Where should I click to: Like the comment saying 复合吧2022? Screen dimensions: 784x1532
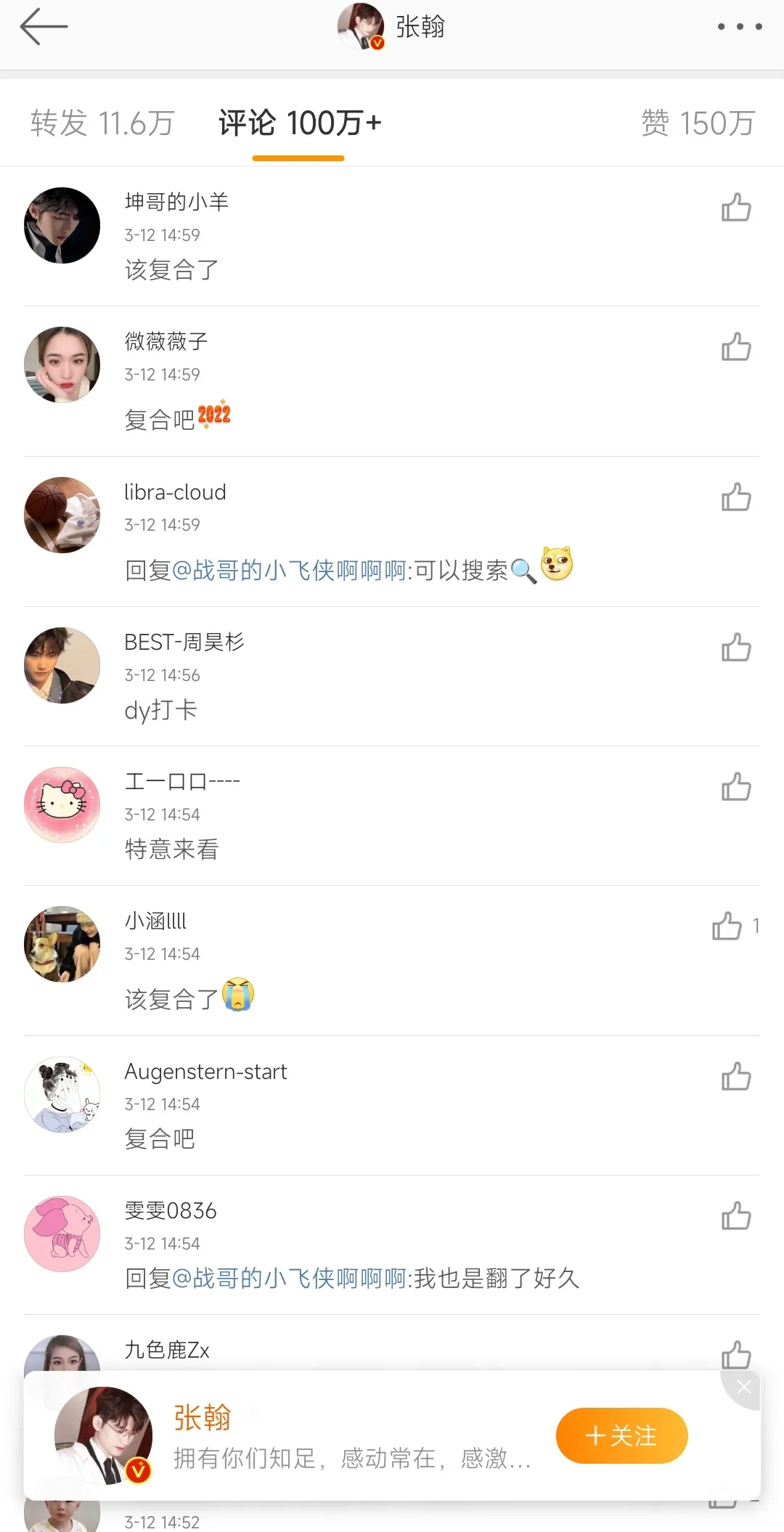736,349
